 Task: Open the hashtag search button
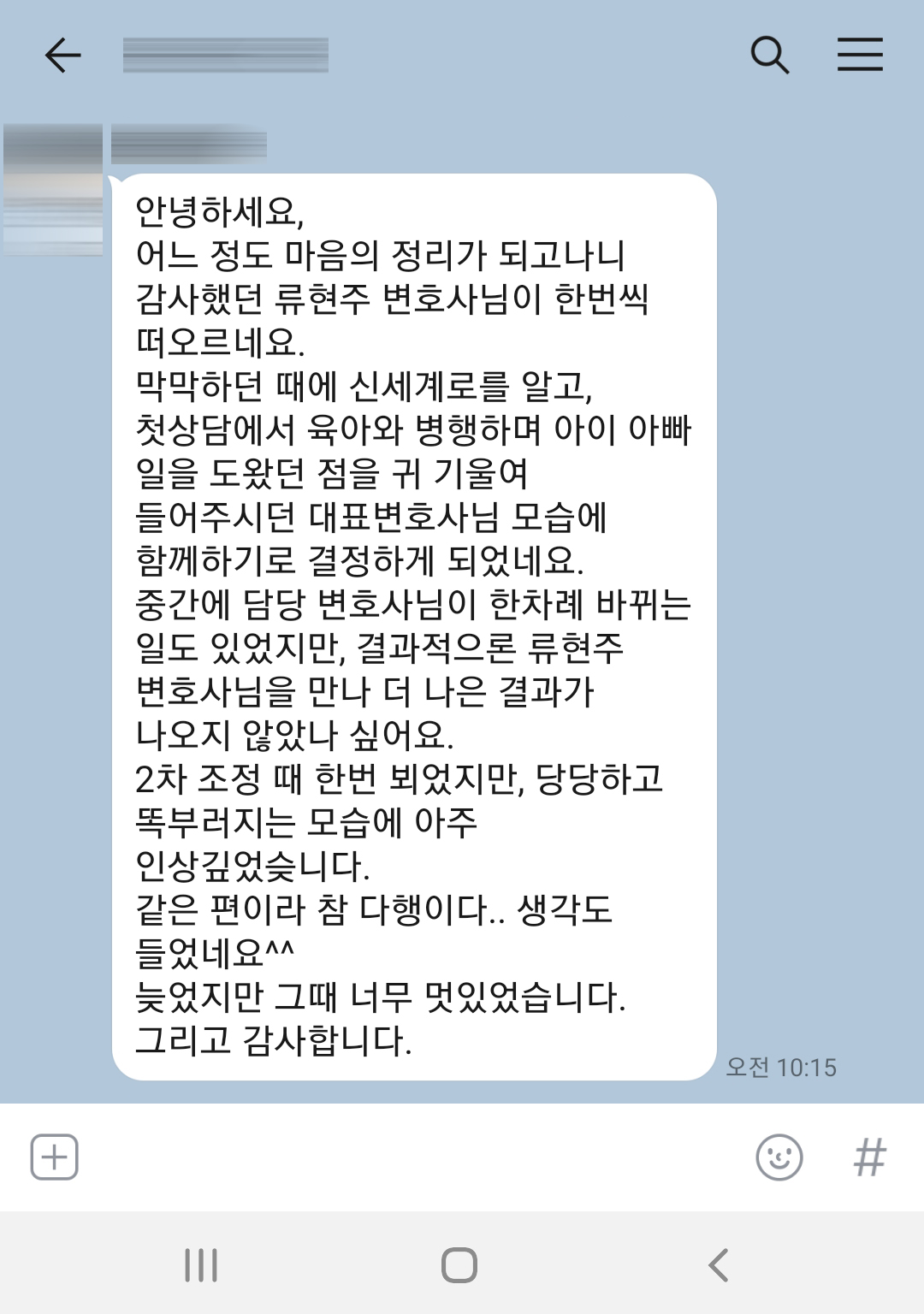point(869,1157)
